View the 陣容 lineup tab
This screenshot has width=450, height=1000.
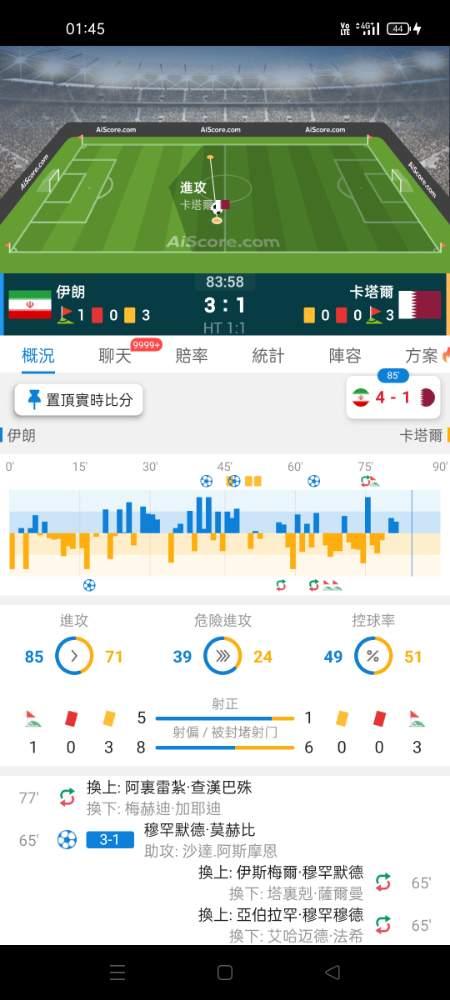[345, 355]
